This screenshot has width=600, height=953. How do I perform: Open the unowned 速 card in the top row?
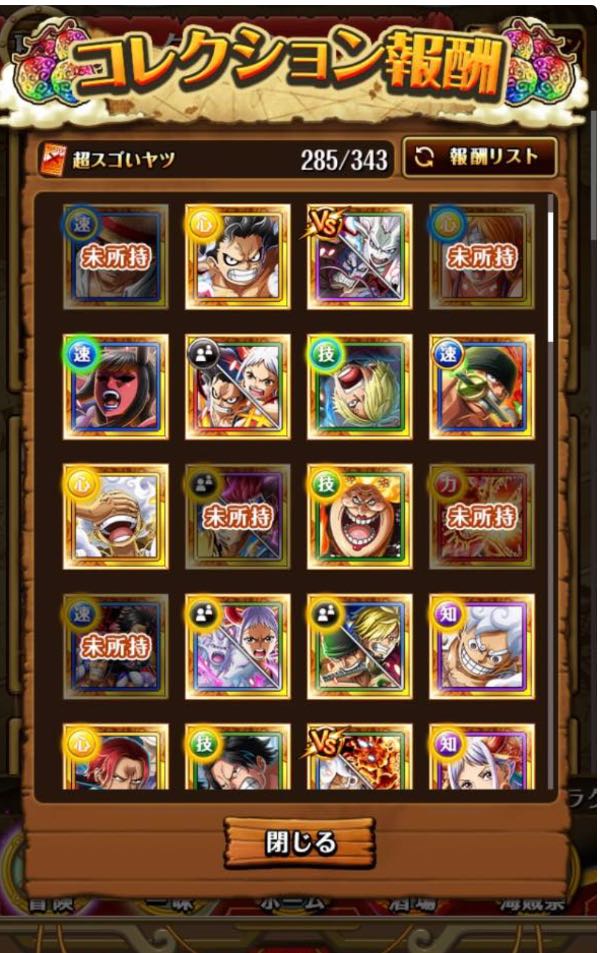pos(115,256)
